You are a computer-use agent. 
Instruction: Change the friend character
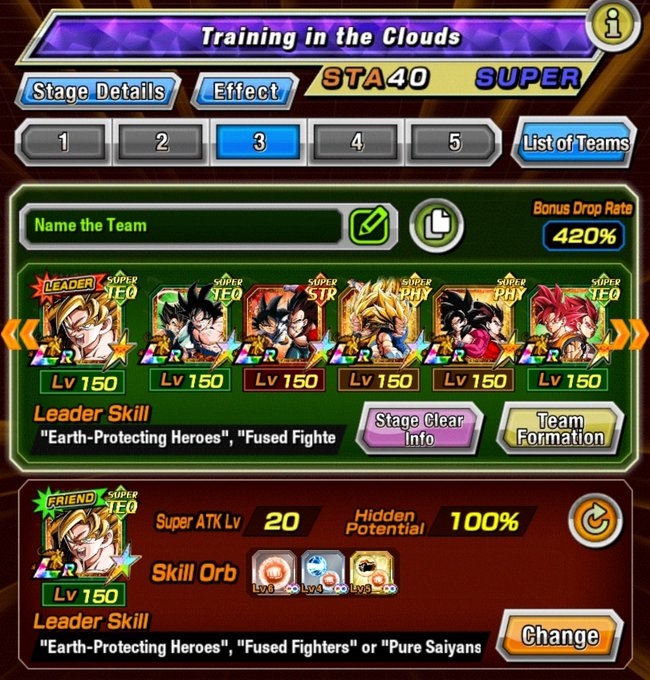pyautogui.click(x=559, y=636)
